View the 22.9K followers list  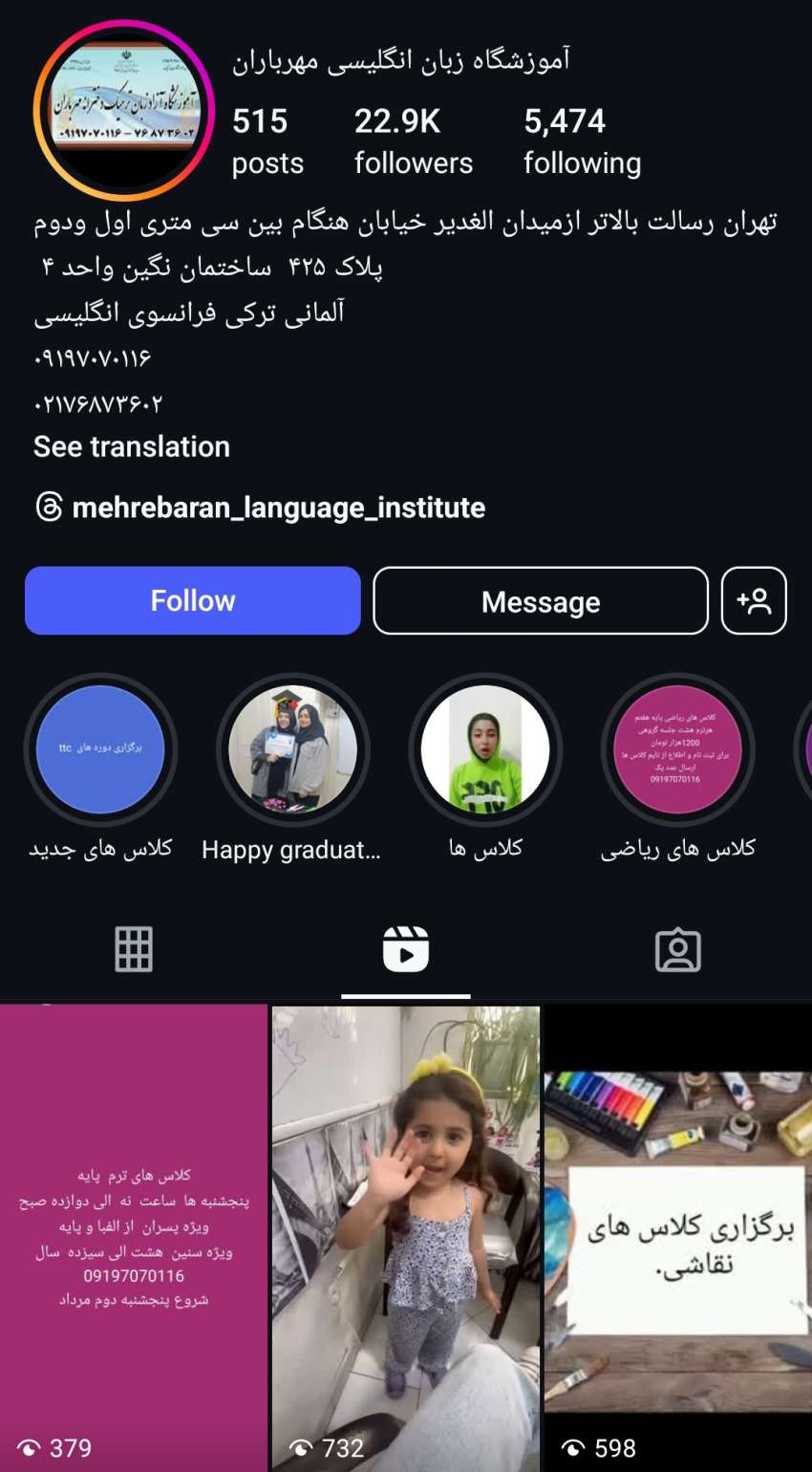(413, 141)
